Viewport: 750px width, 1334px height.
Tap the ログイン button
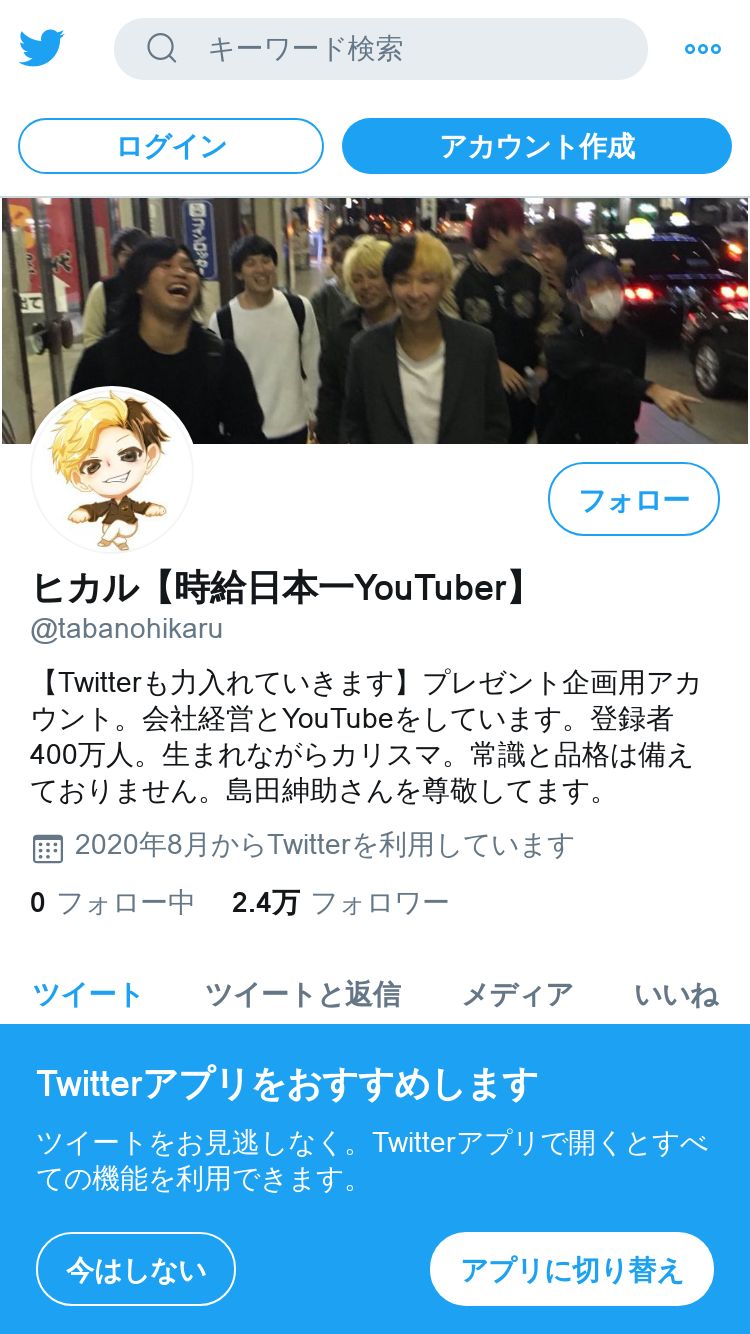pos(171,146)
